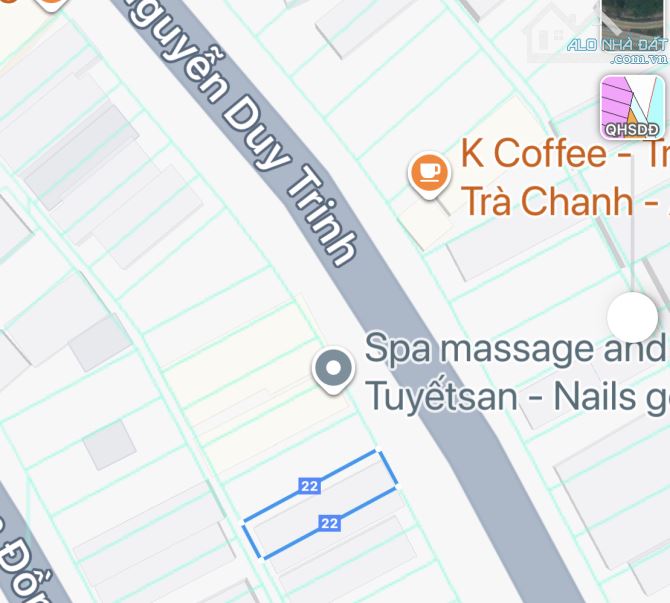
Task: Open the Spa massage Tuyếtsan marker
Action: (x=333, y=369)
